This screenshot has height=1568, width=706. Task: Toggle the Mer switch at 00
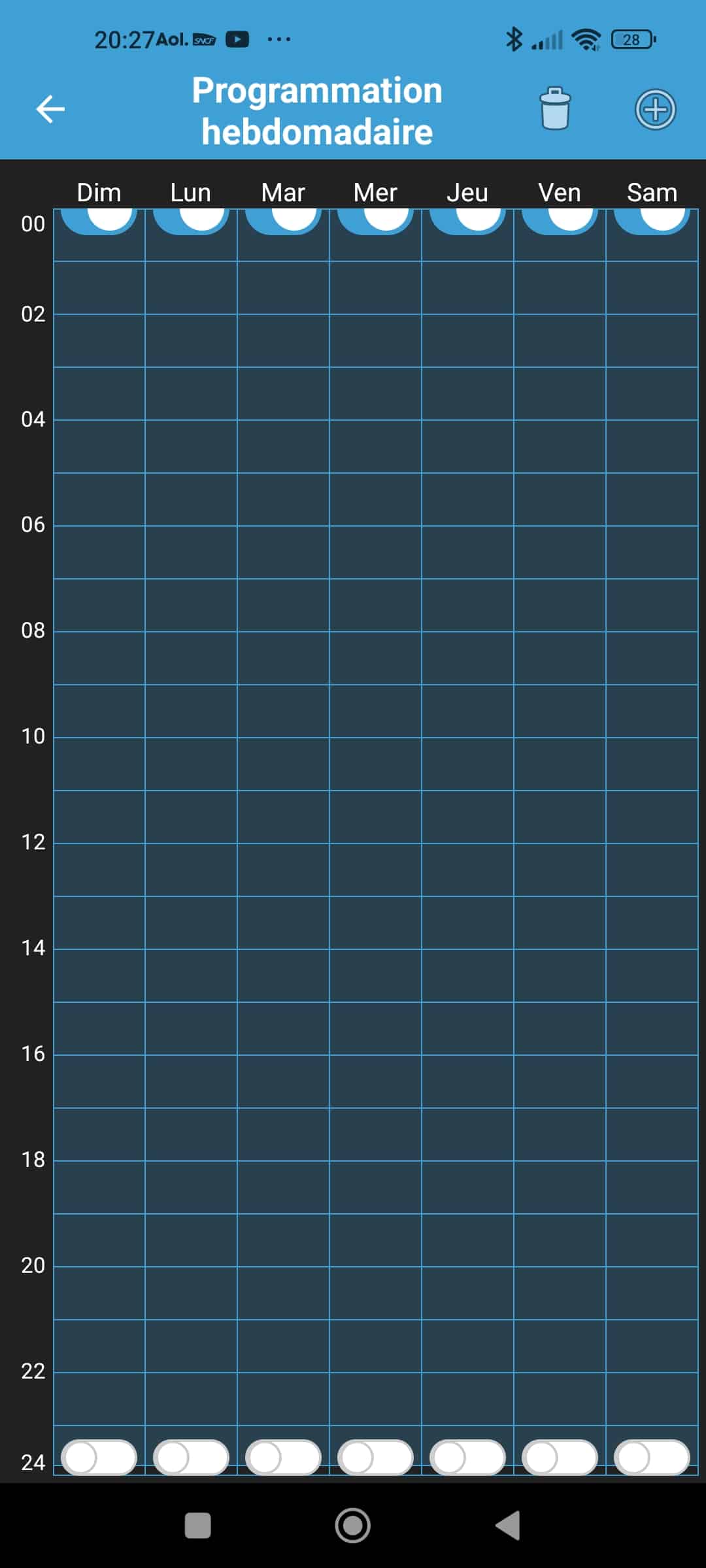pyautogui.click(x=375, y=221)
